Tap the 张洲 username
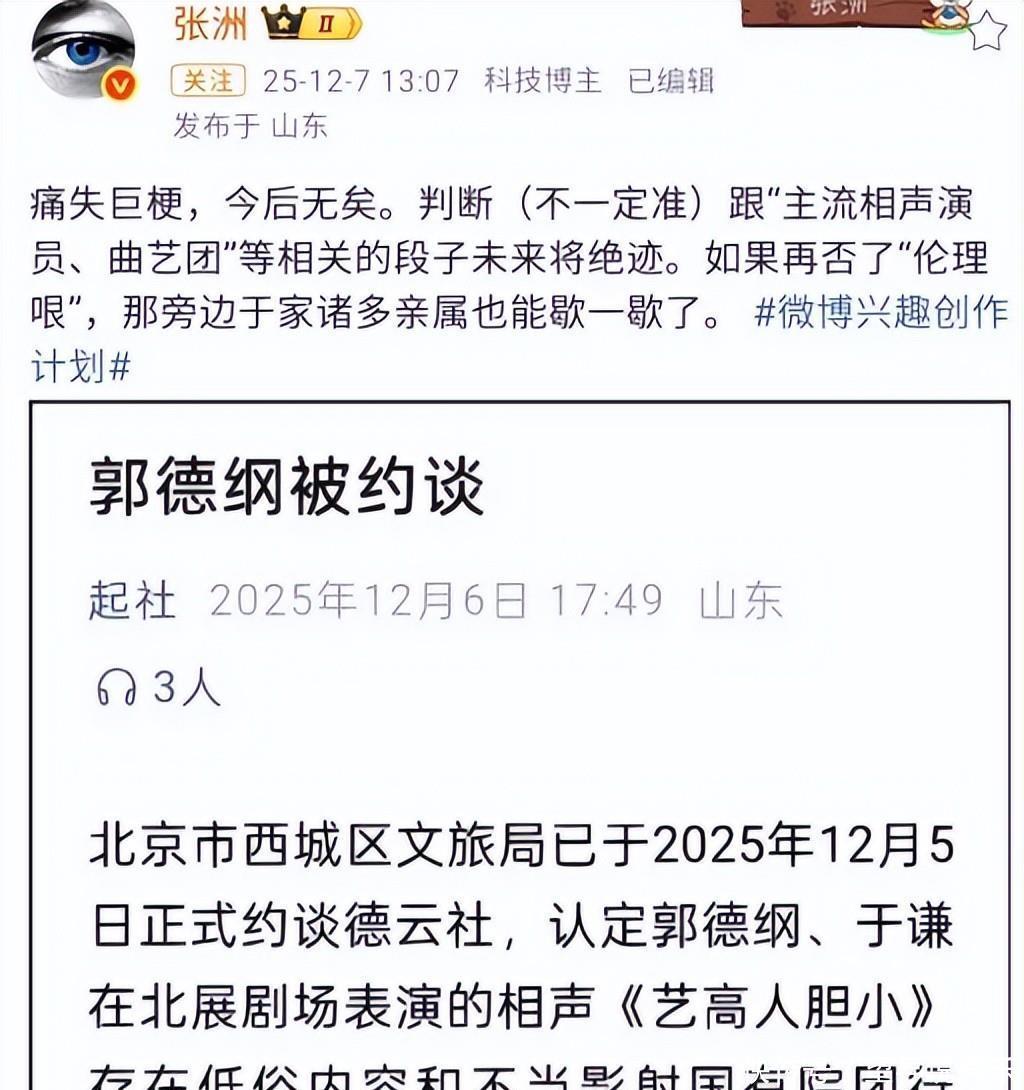1024x1090 pixels. click(209, 23)
